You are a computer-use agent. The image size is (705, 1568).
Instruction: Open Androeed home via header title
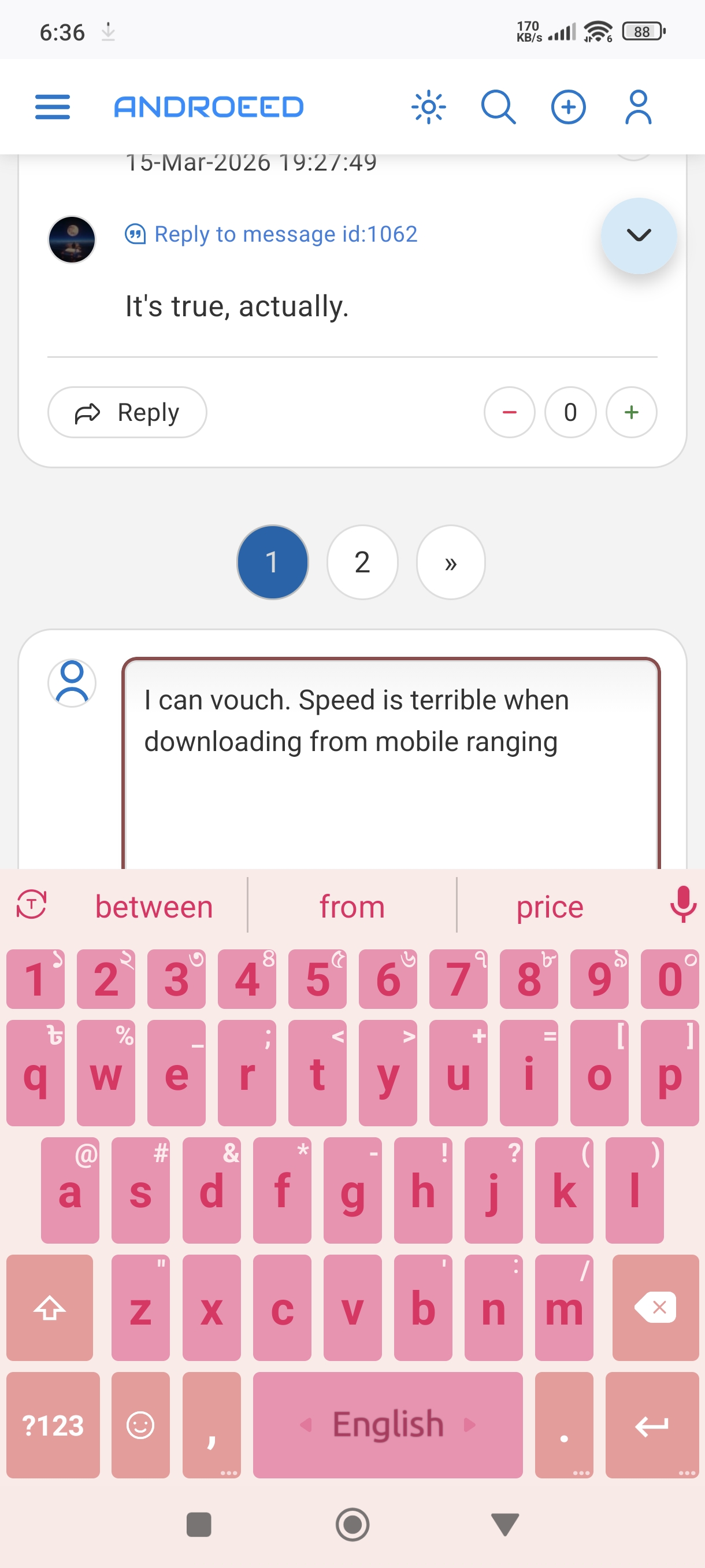click(x=209, y=107)
